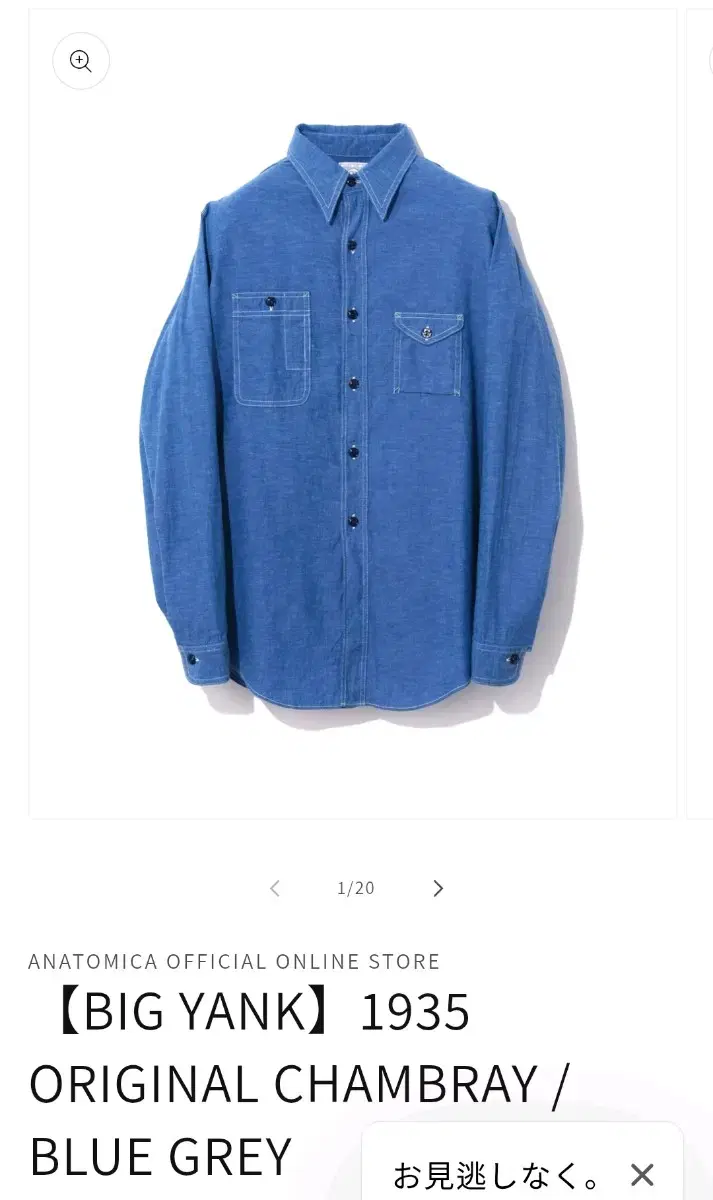This screenshot has height=1200, width=713.
Task: Tap the zoom magnifier icon on product image
Action: pos(81,61)
